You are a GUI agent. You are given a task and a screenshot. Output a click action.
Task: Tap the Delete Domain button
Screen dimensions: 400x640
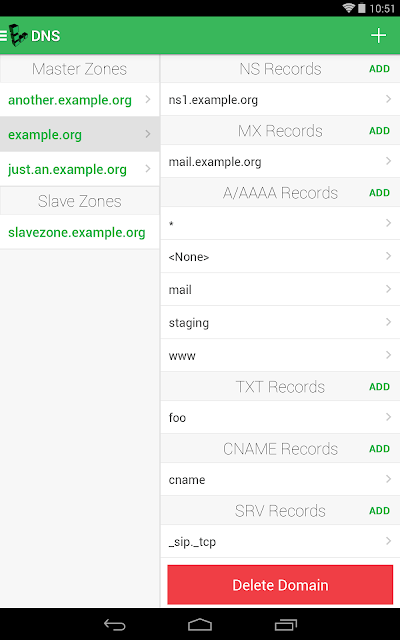[x=280, y=585]
